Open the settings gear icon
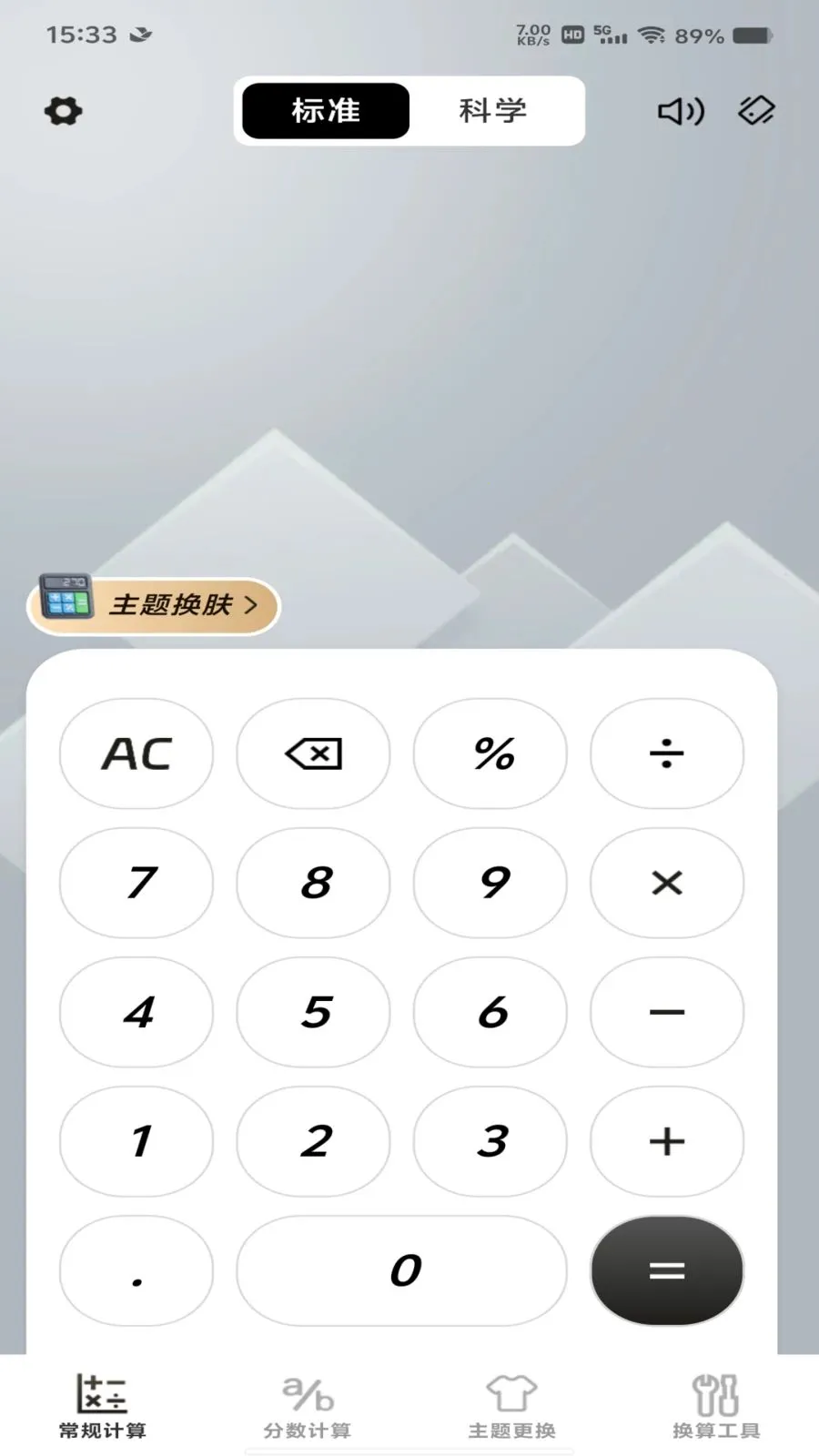 (x=62, y=111)
